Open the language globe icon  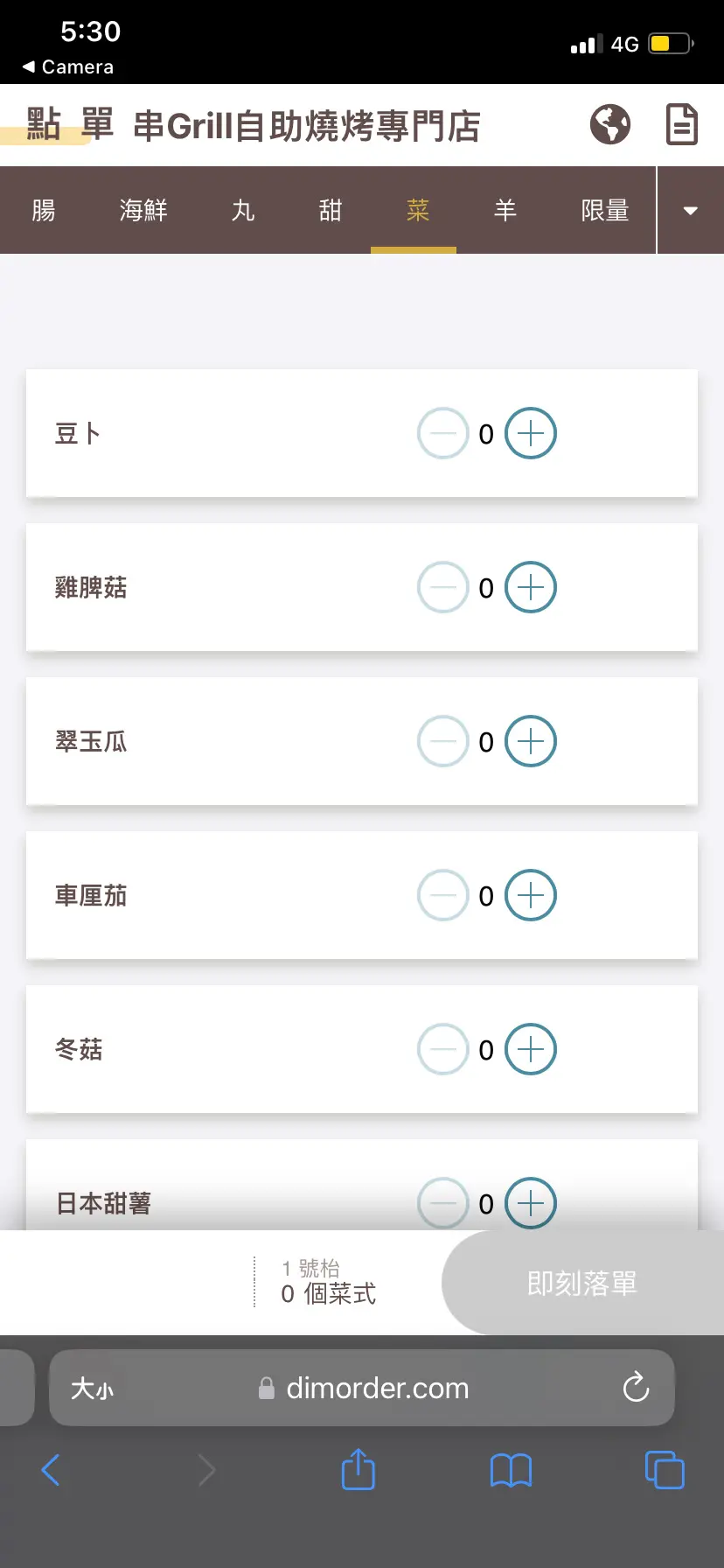click(x=609, y=124)
